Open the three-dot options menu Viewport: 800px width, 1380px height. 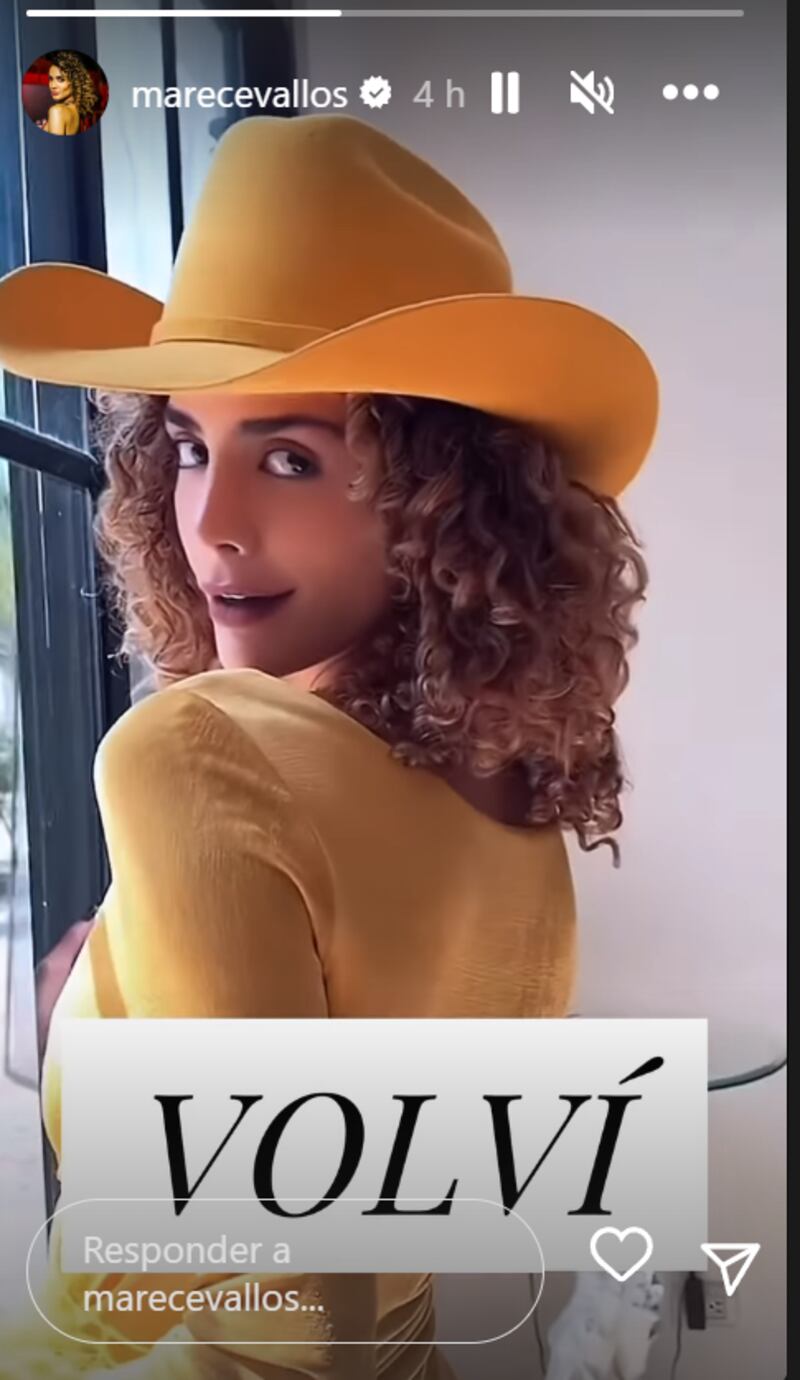pos(690,93)
